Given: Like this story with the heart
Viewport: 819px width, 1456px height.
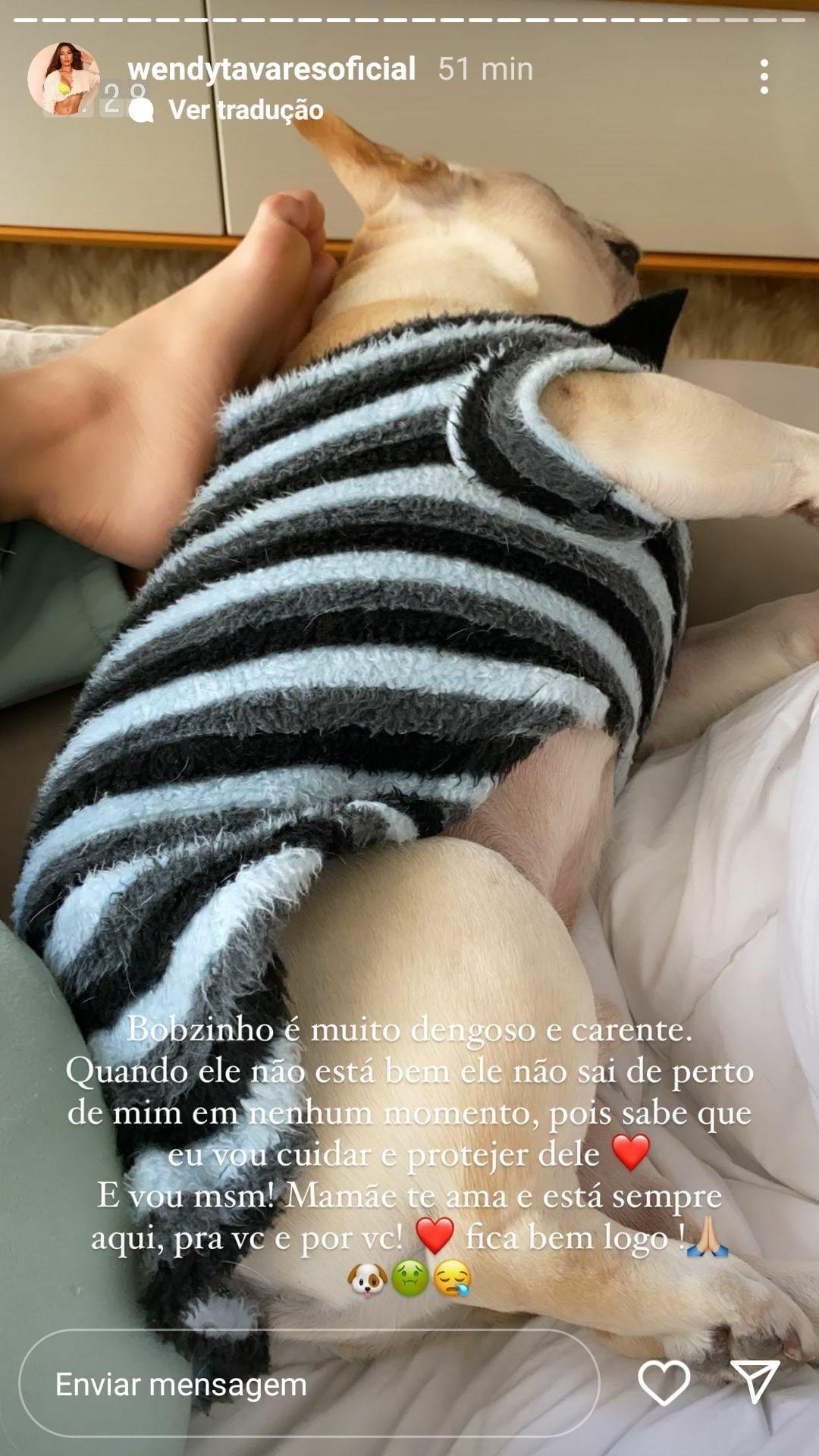Looking at the screenshot, I should coord(664,1382).
